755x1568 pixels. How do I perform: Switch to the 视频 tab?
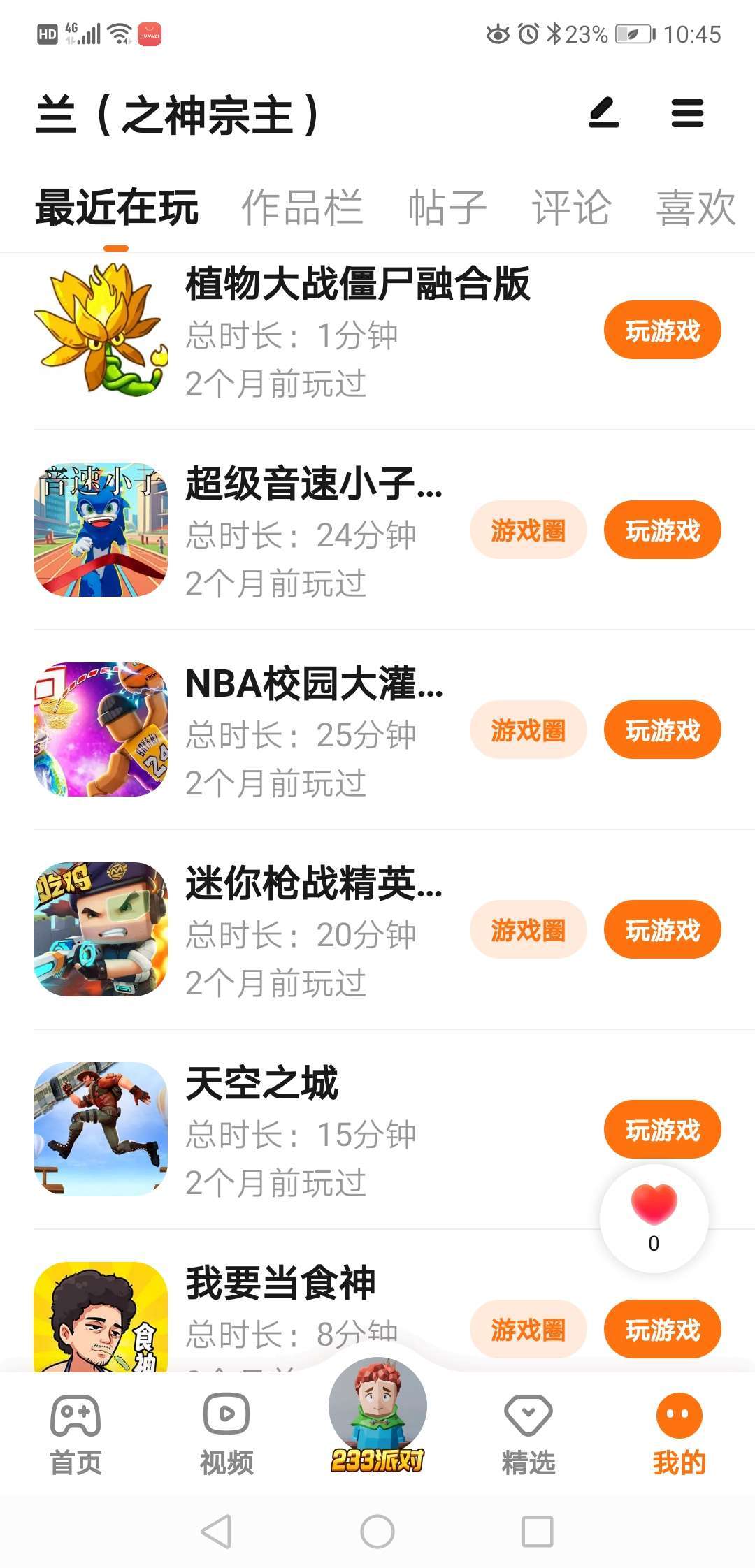pos(226,1434)
